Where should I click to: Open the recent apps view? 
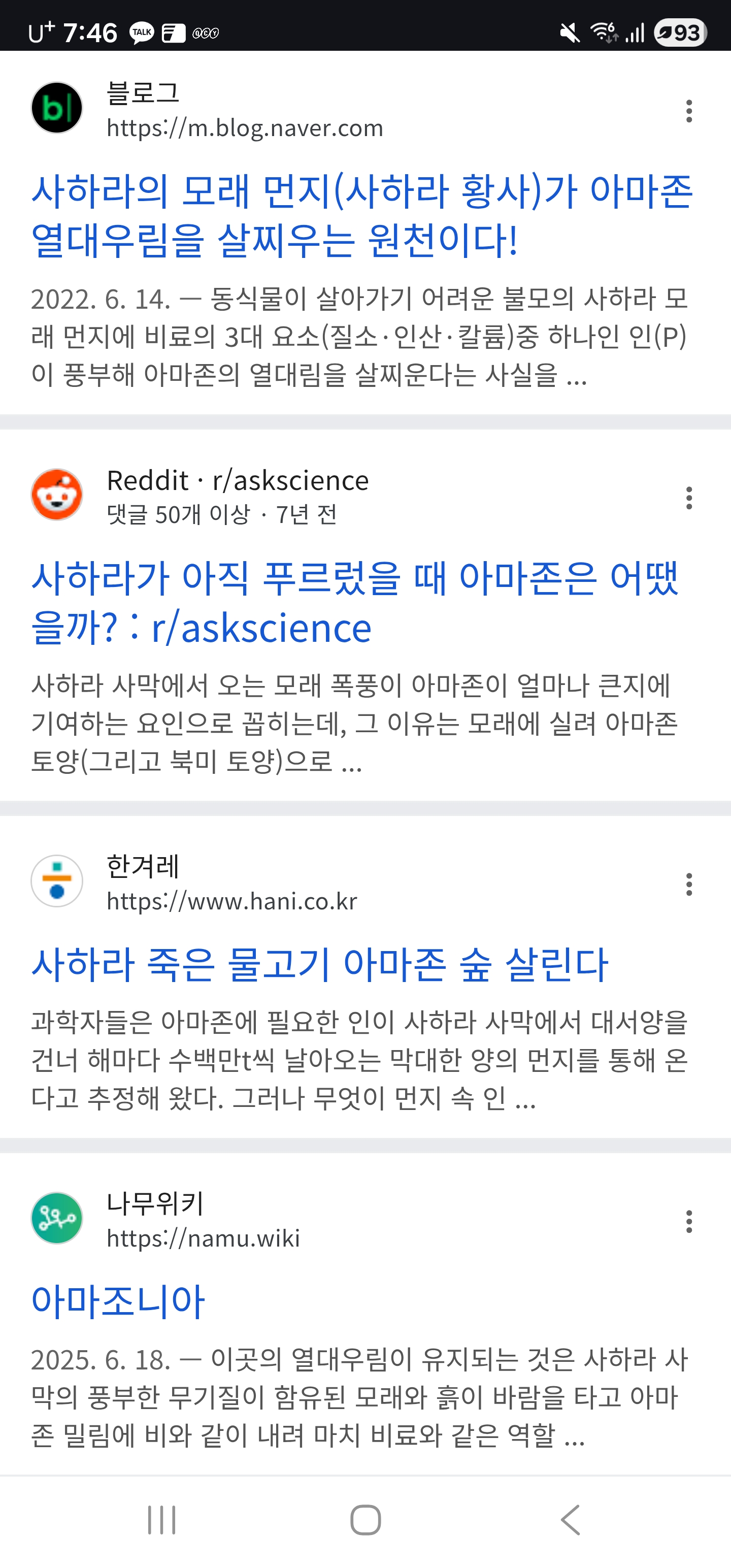click(x=162, y=1520)
